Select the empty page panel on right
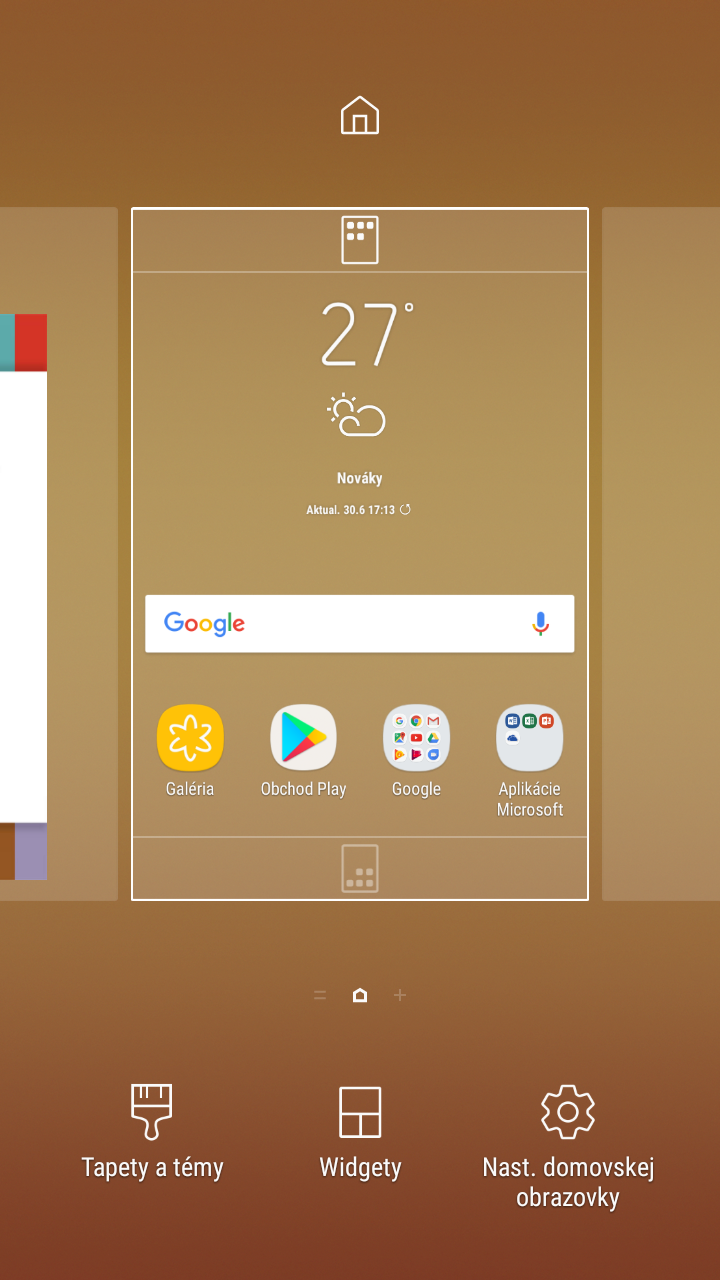 click(x=661, y=554)
